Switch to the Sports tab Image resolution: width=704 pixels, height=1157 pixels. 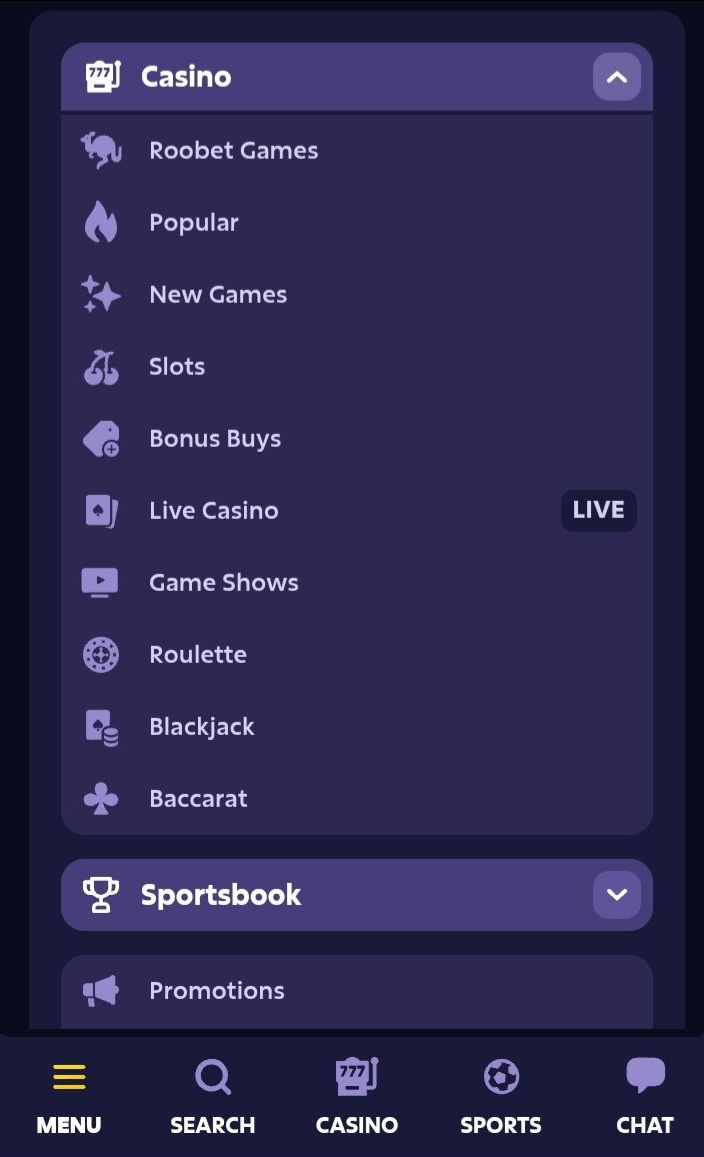(500, 1096)
